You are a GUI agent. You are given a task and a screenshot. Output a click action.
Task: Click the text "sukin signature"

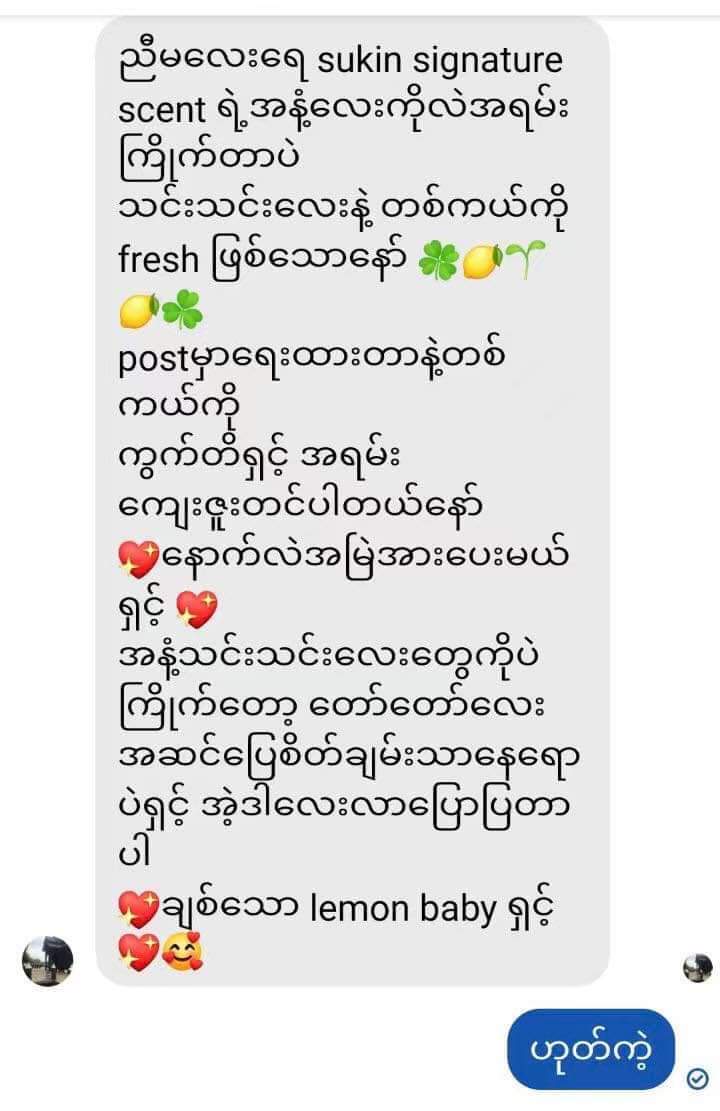click(x=420, y=60)
